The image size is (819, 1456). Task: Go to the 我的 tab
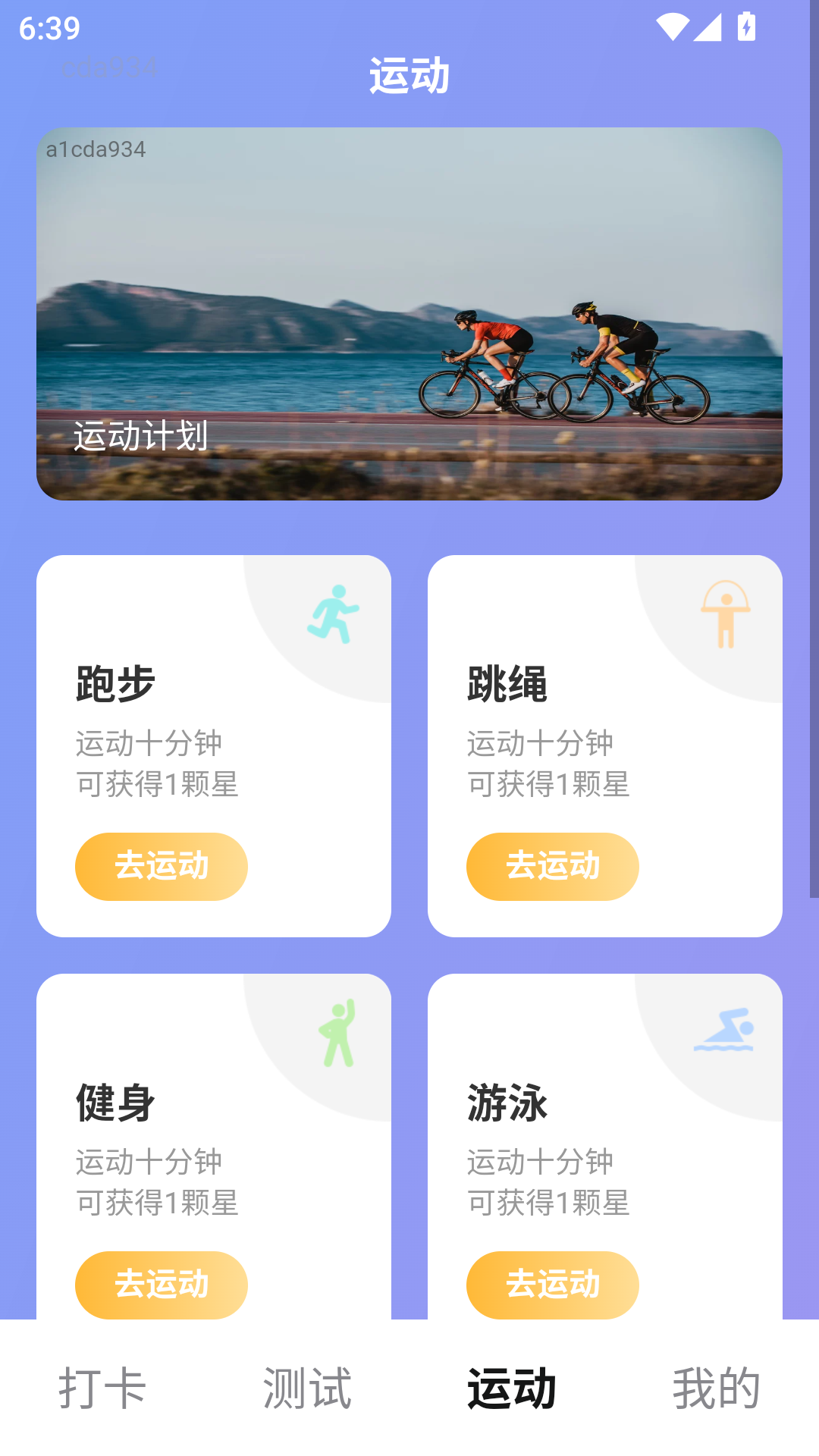click(717, 1388)
